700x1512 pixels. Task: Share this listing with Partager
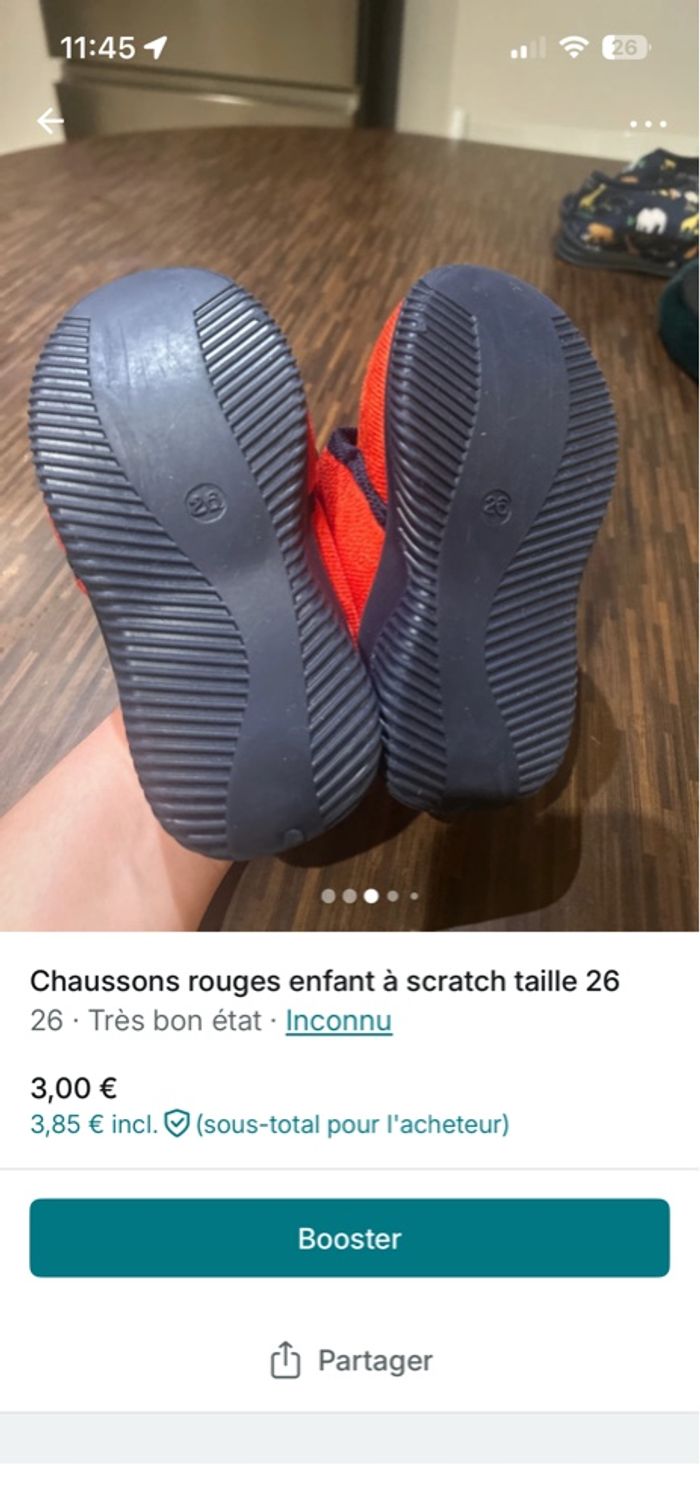[350, 1360]
